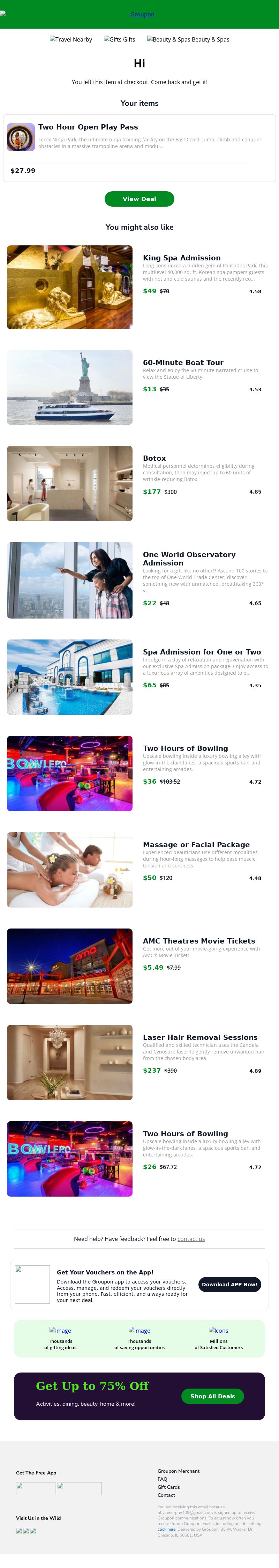Open the Groupon header link

click(142, 14)
